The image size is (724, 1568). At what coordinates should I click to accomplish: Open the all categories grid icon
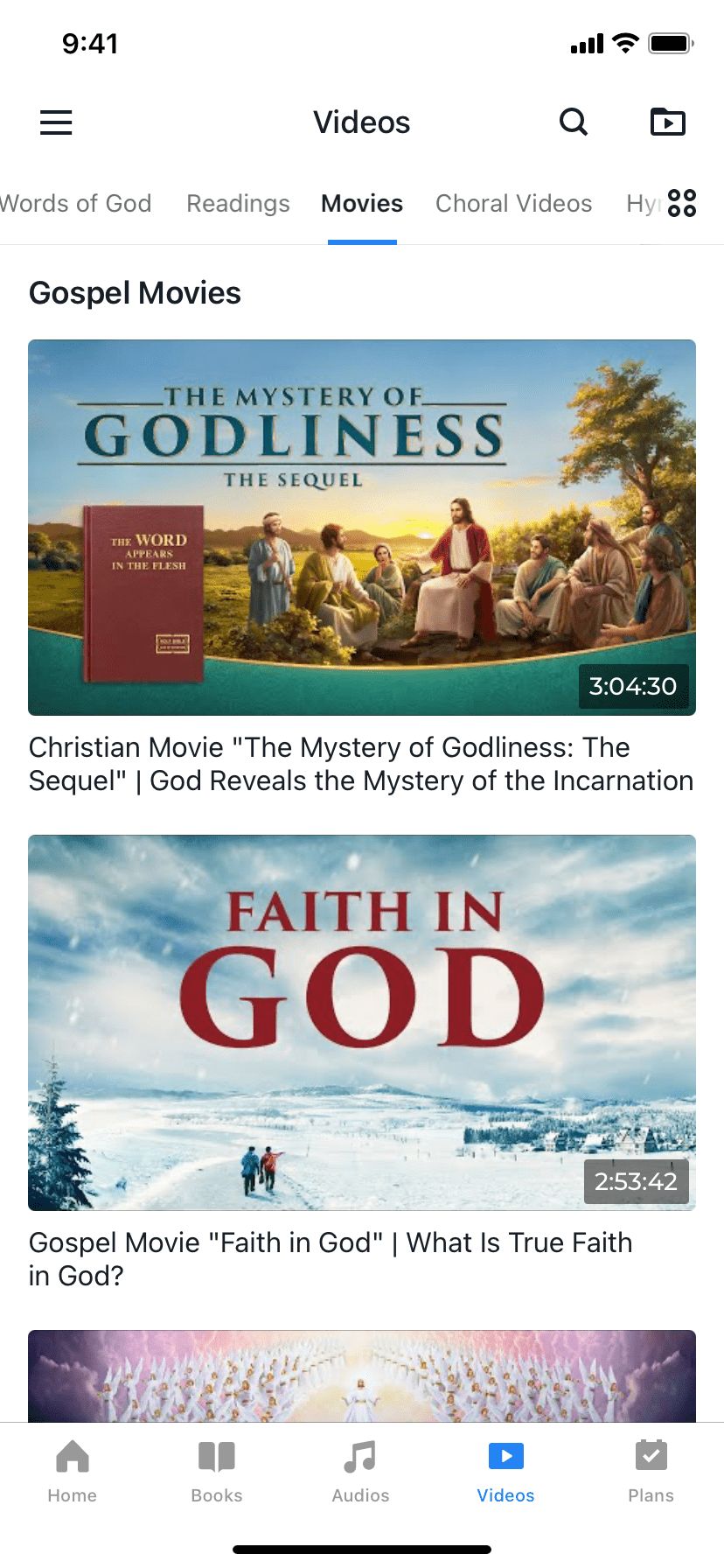click(682, 203)
